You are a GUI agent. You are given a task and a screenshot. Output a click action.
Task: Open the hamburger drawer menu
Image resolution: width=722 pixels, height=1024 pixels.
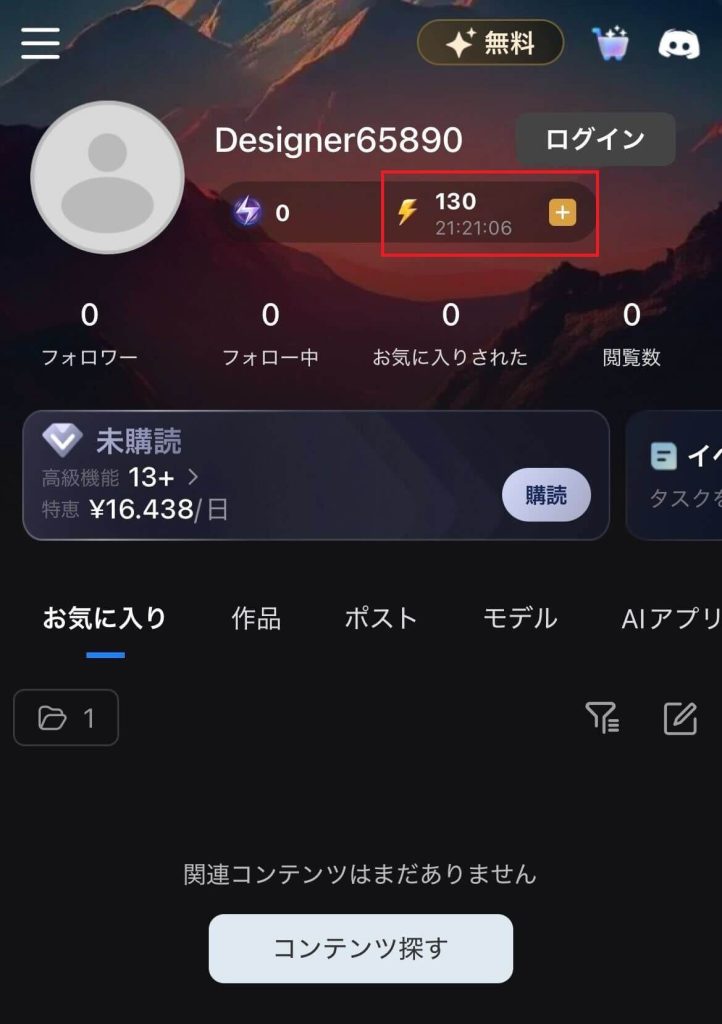pyautogui.click(x=40, y=43)
